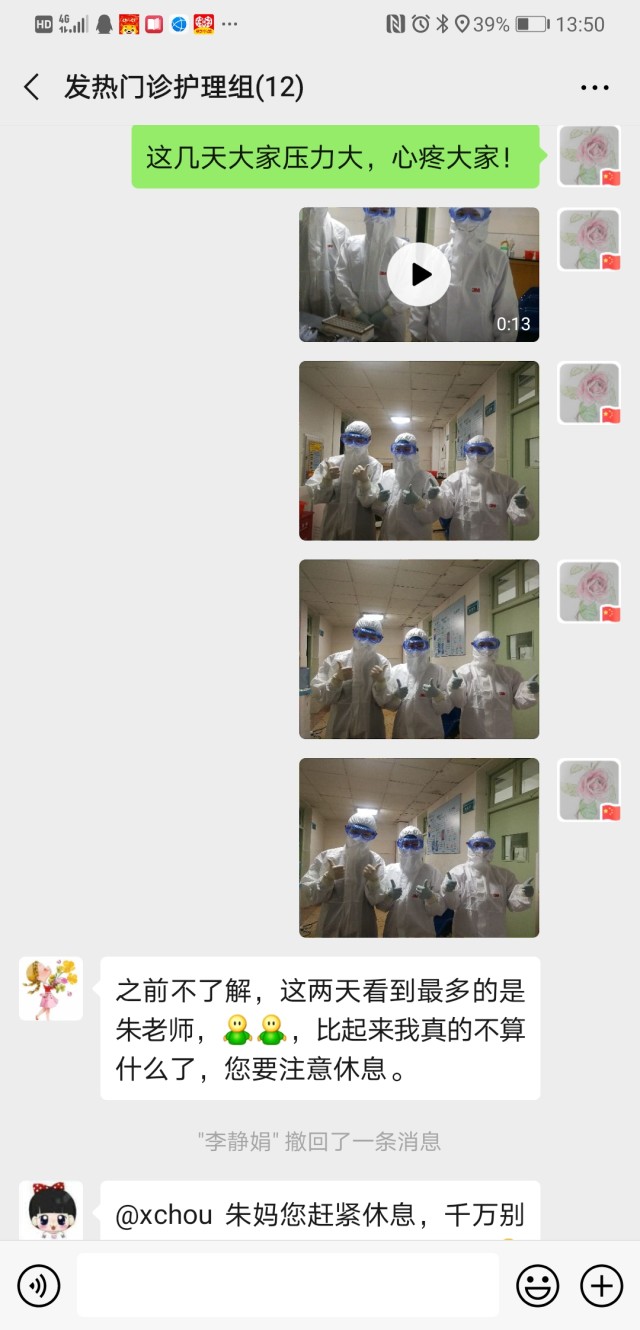View profile of the flower-girl avatar sender
This screenshot has height=1330, width=640.
click(51, 988)
